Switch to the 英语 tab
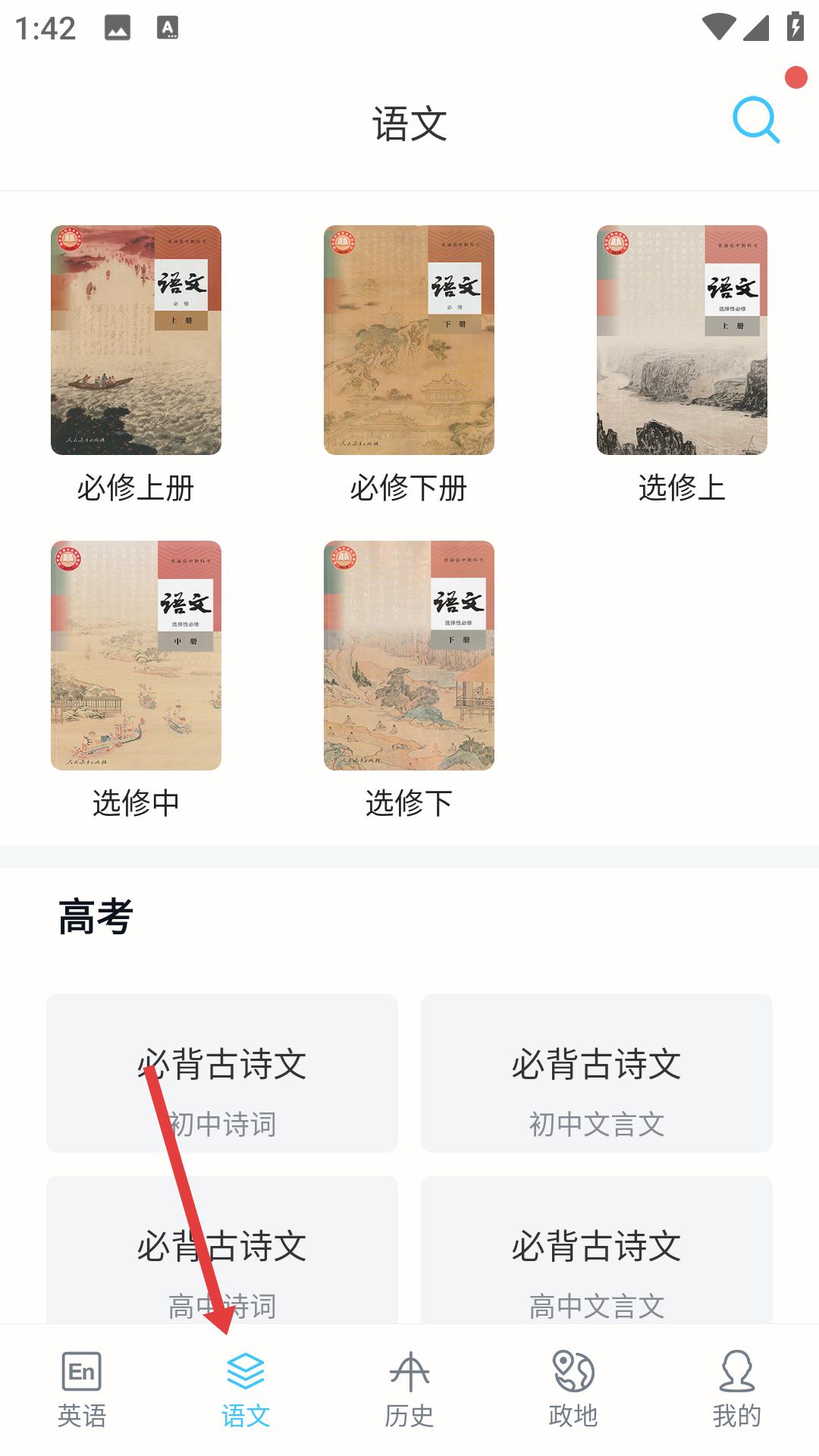This screenshot has width=819, height=1456. 82,1390
